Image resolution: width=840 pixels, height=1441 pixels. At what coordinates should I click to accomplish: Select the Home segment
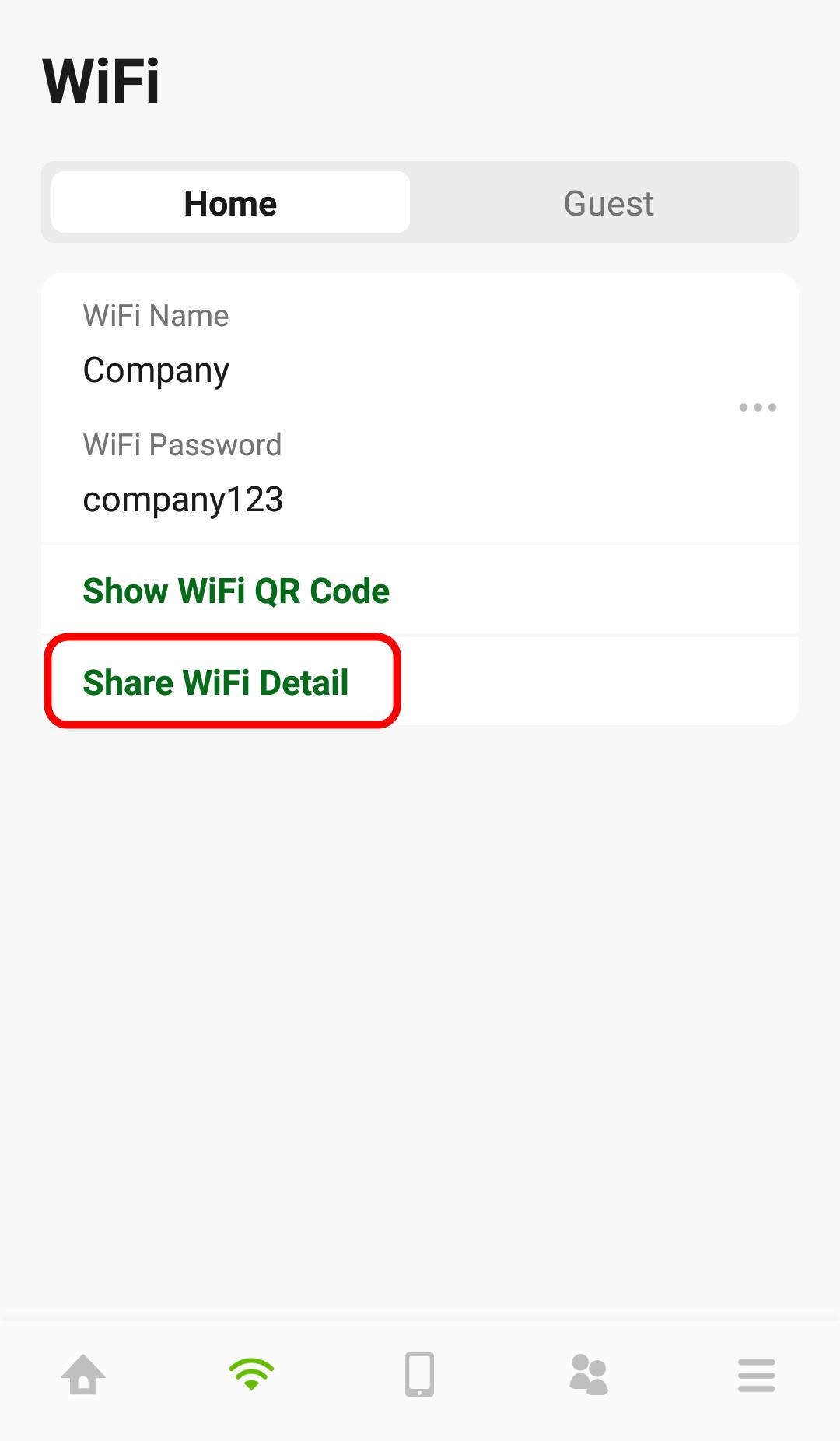click(x=230, y=202)
